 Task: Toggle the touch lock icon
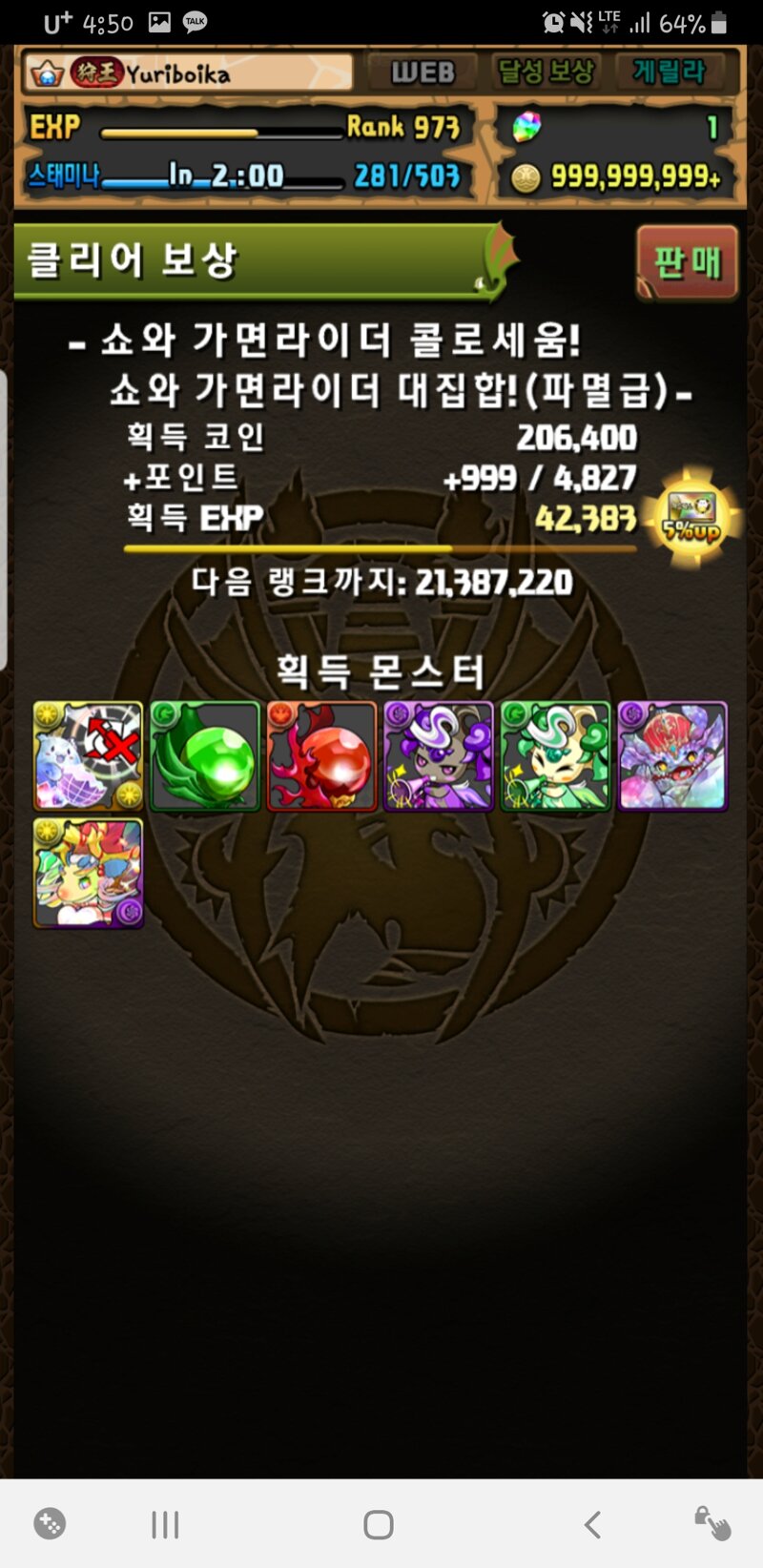coord(712,1523)
